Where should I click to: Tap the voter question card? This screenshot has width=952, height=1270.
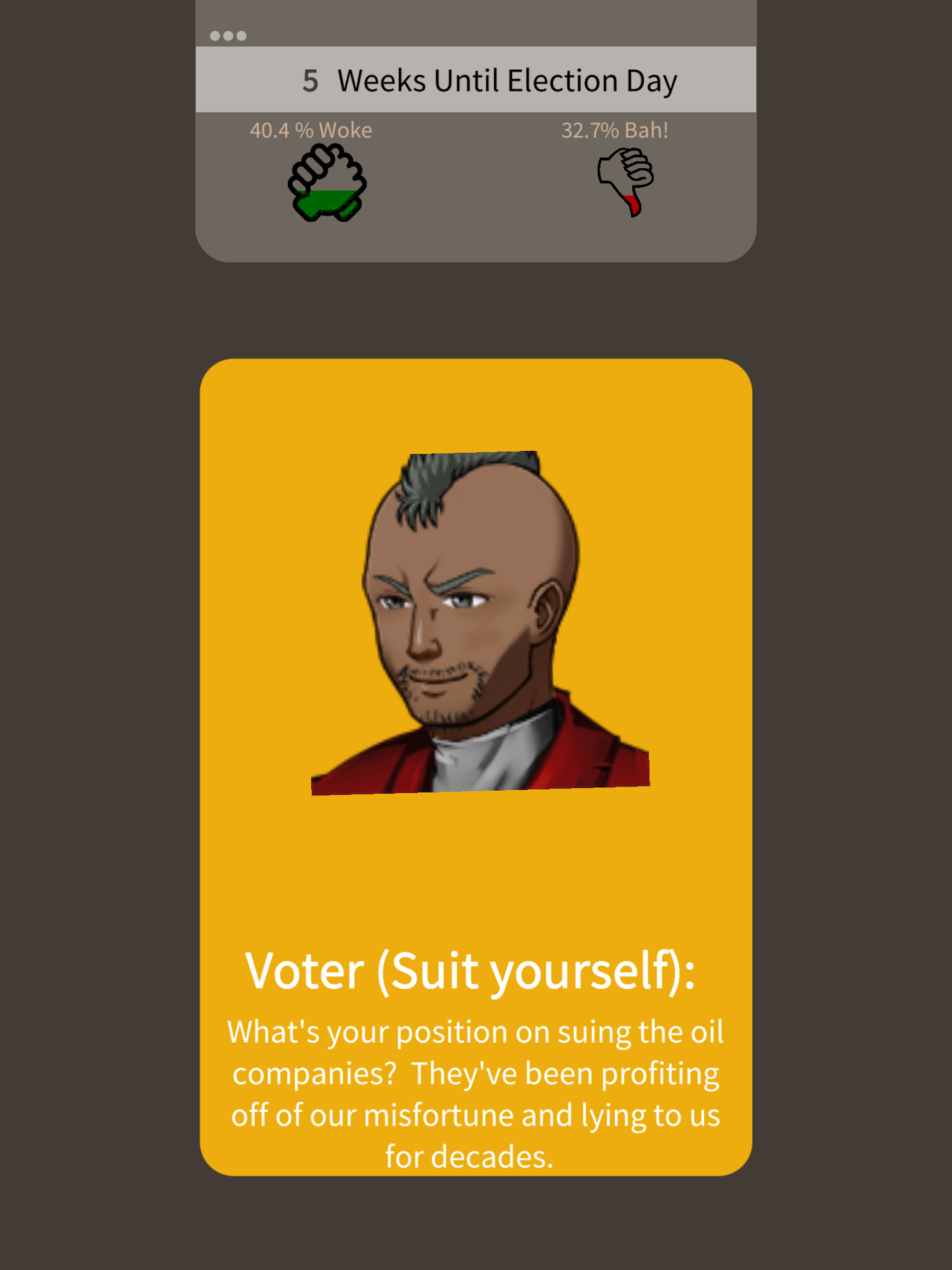(x=476, y=767)
